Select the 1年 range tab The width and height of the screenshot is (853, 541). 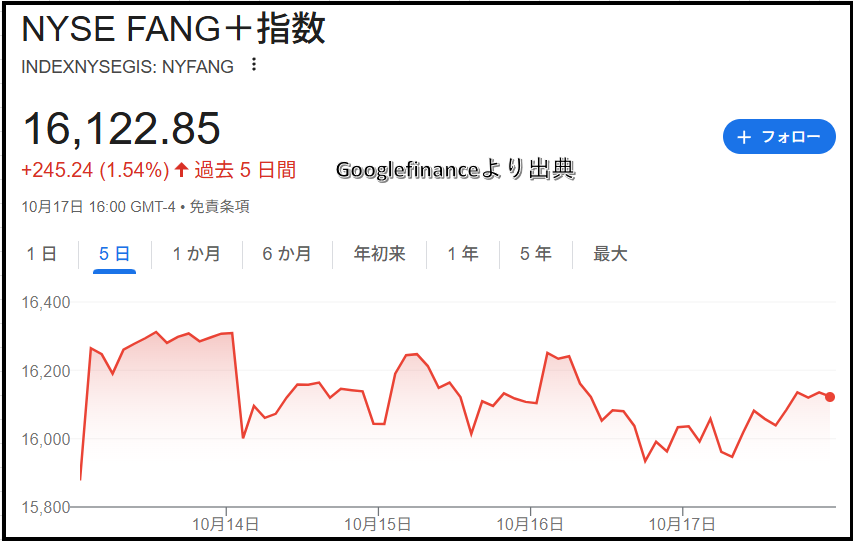coord(463,254)
